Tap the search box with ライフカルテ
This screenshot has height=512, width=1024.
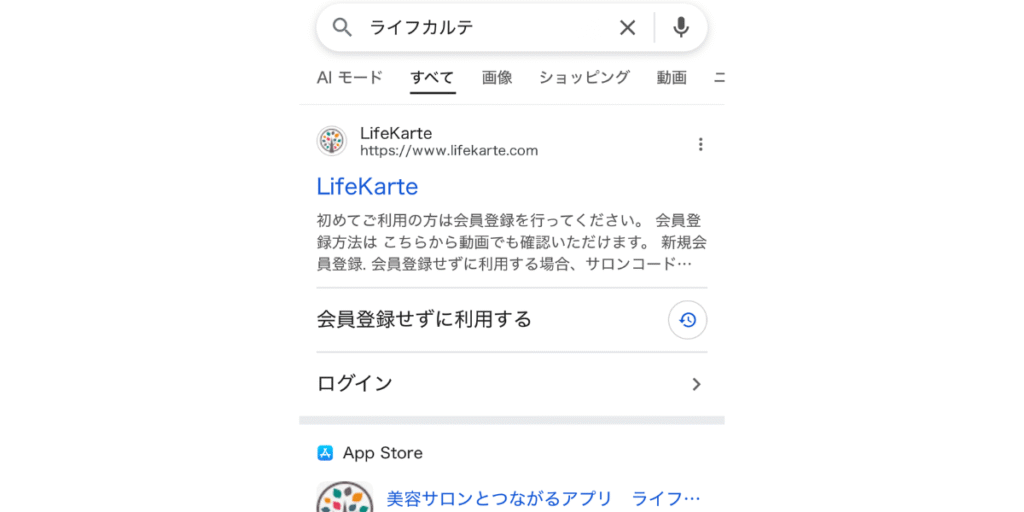[x=480, y=28]
